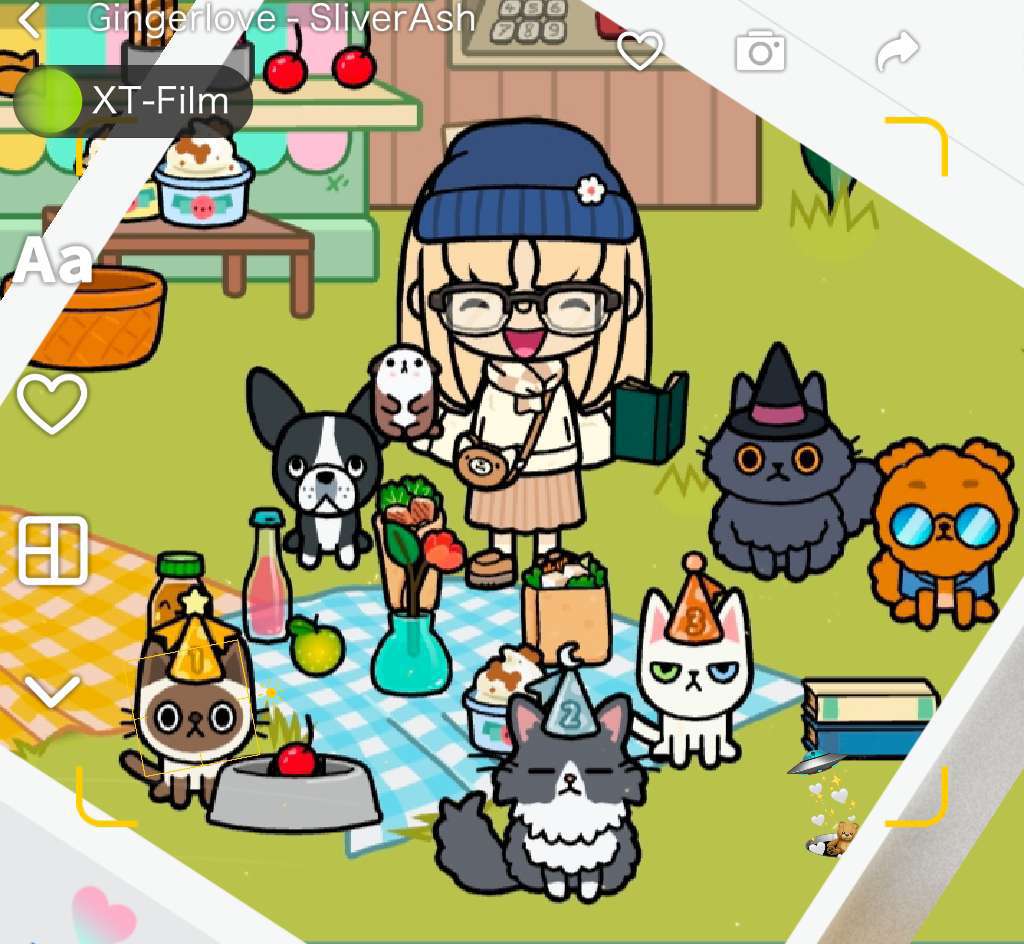Share via the arrow icon

point(896,51)
